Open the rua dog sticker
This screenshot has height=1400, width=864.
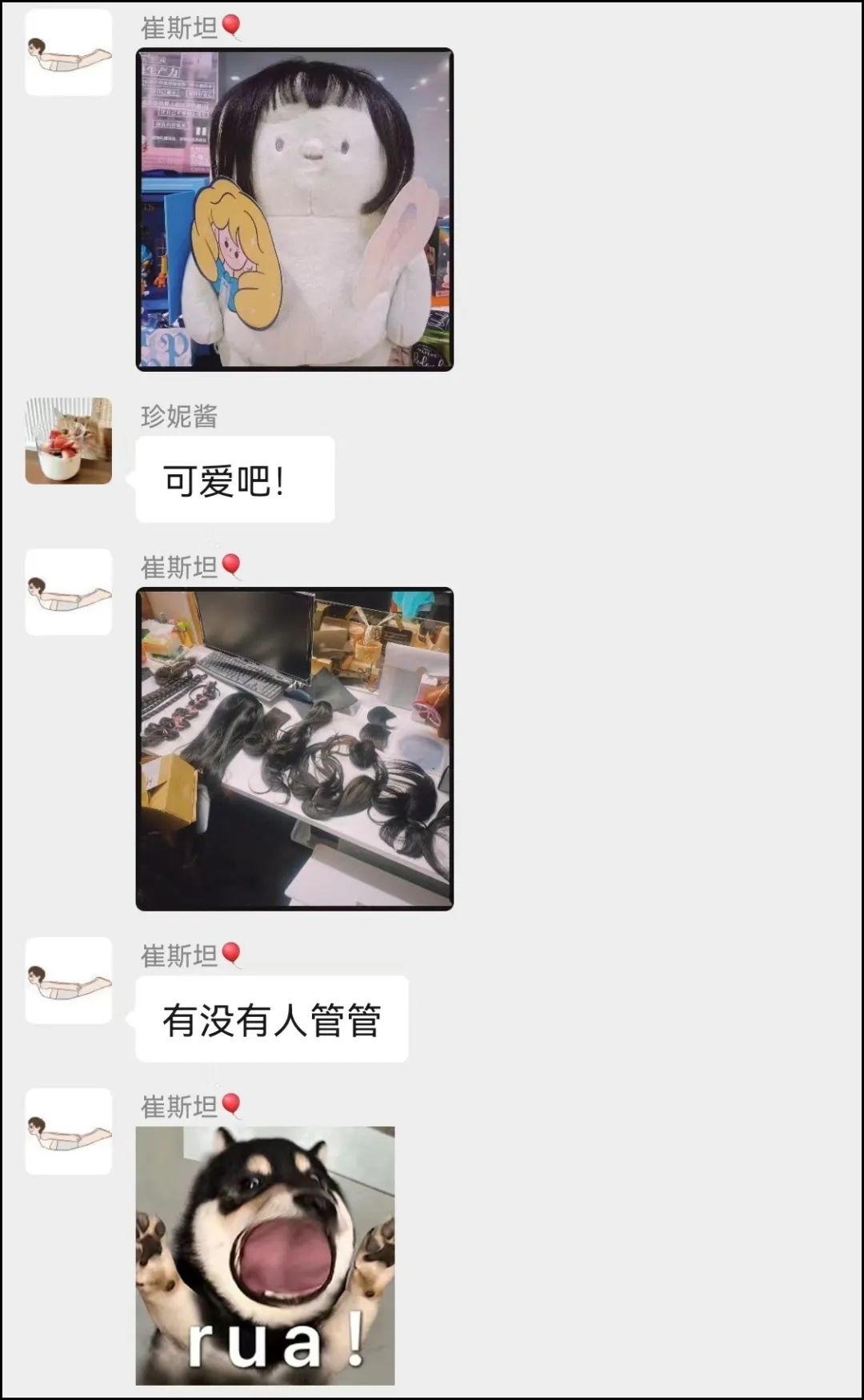[265, 1255]
